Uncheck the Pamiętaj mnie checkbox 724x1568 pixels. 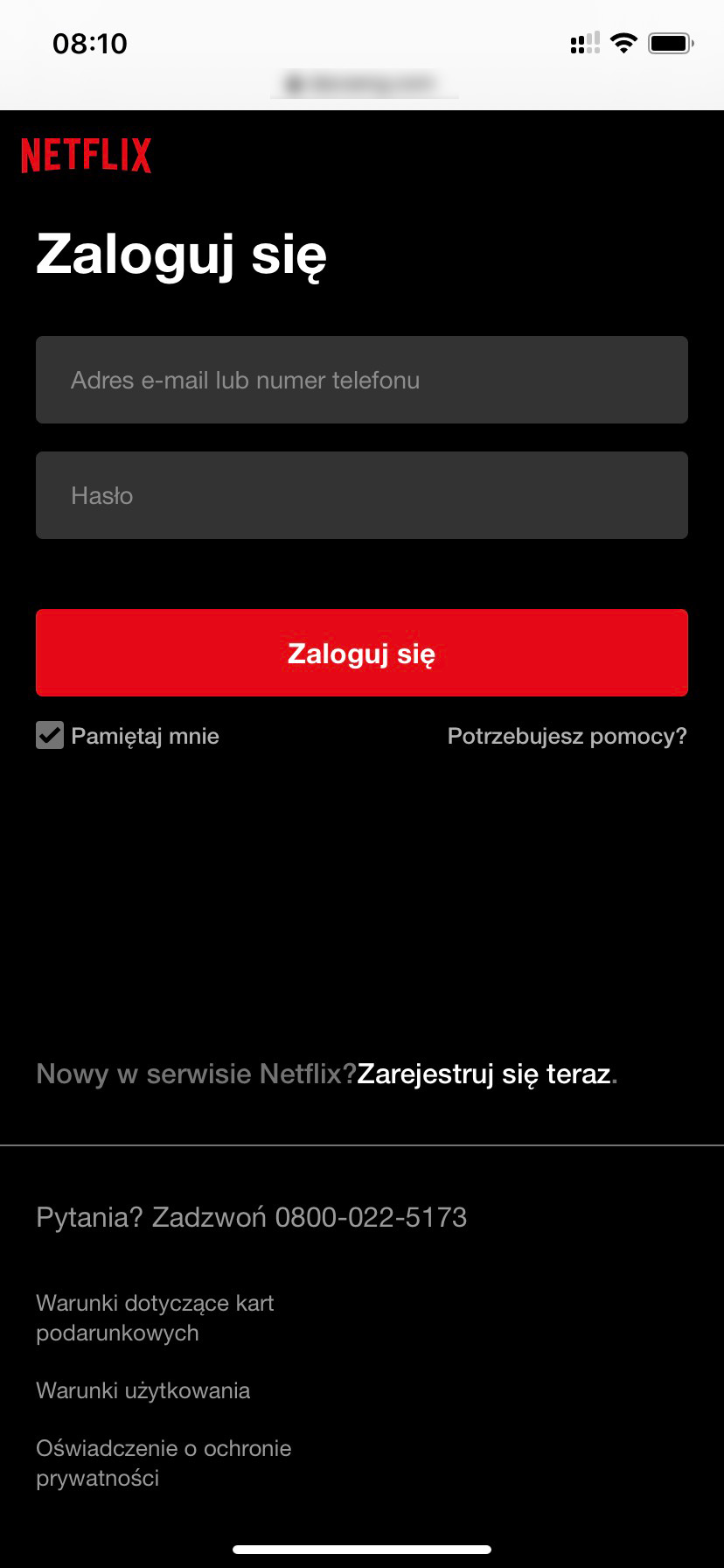(x=50, y=736)
